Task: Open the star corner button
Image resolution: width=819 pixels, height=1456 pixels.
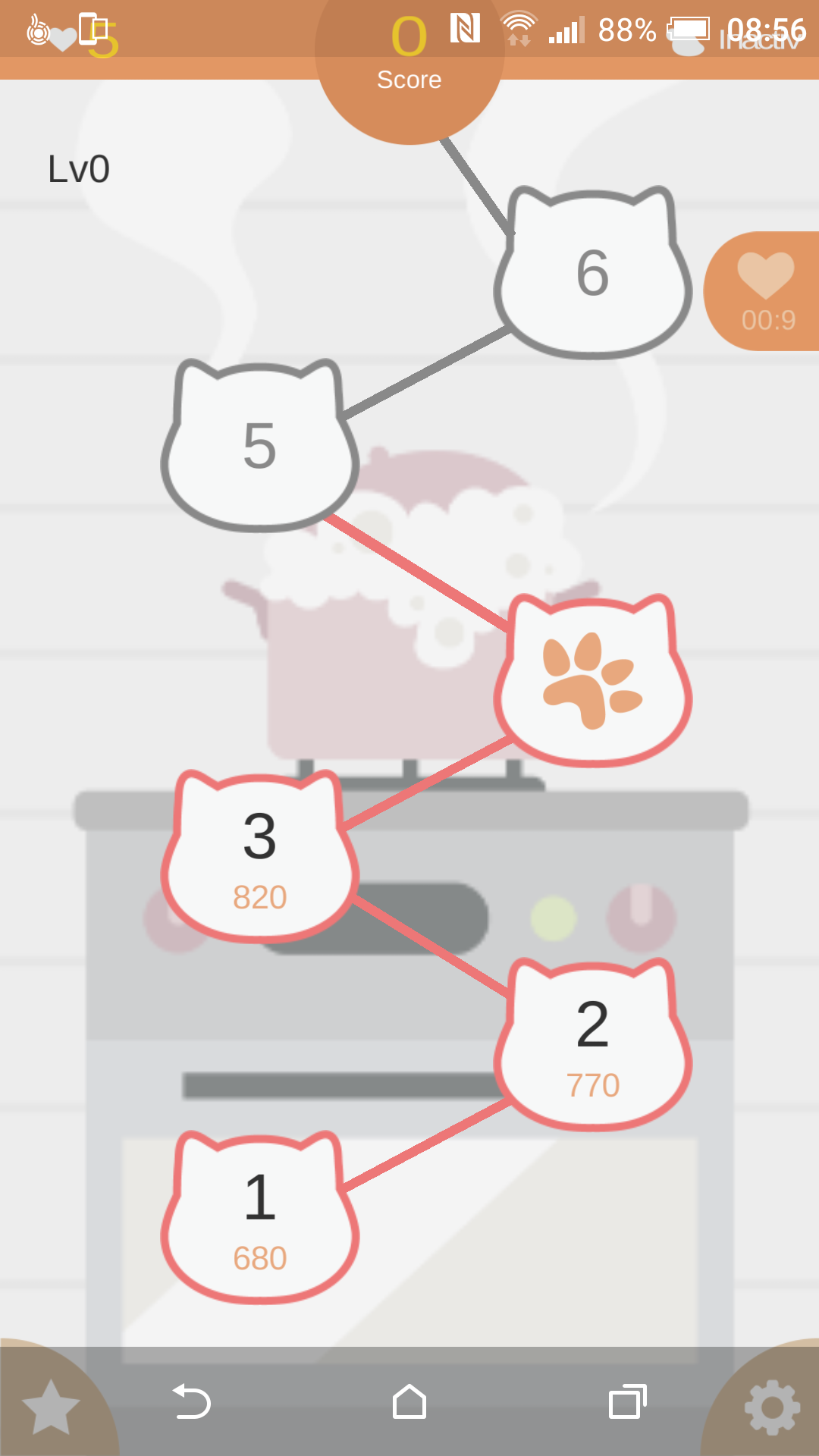Action: (x=50, y=1407)
